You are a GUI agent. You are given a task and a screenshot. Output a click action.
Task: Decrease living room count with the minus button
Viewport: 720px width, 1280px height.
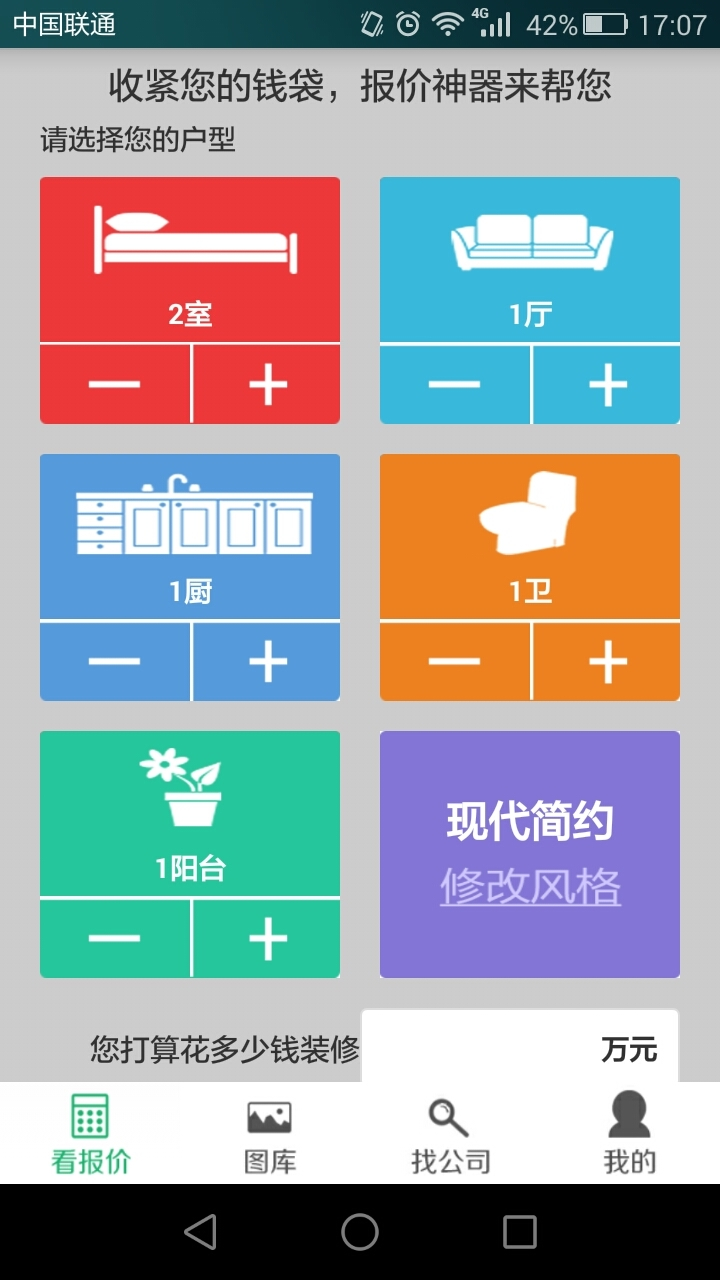point(455,383)
